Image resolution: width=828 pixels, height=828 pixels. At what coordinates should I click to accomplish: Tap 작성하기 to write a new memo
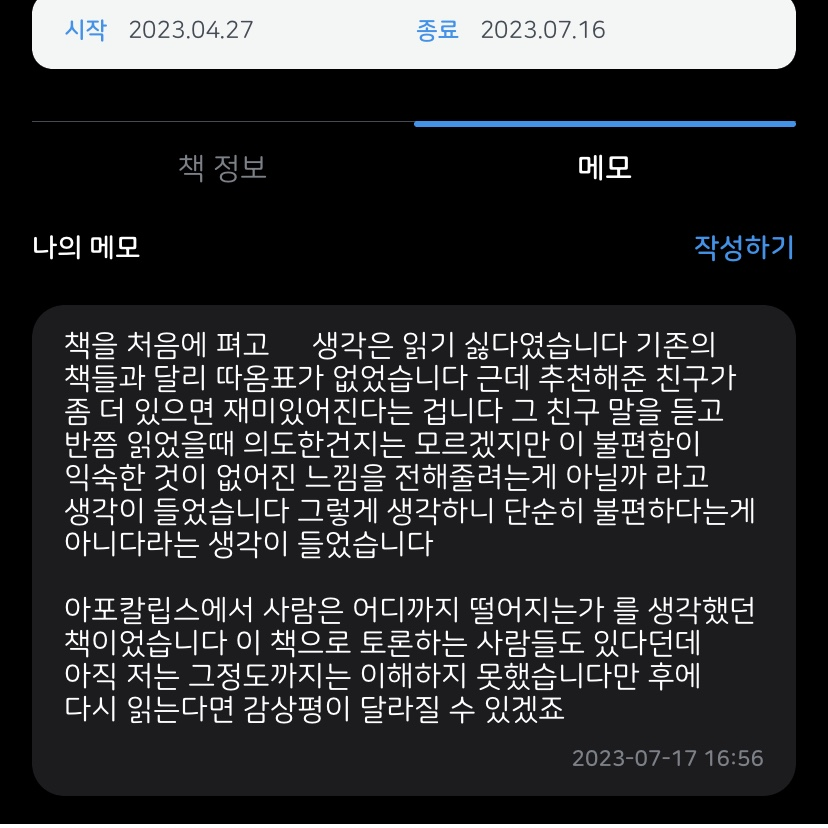point(743,247)
